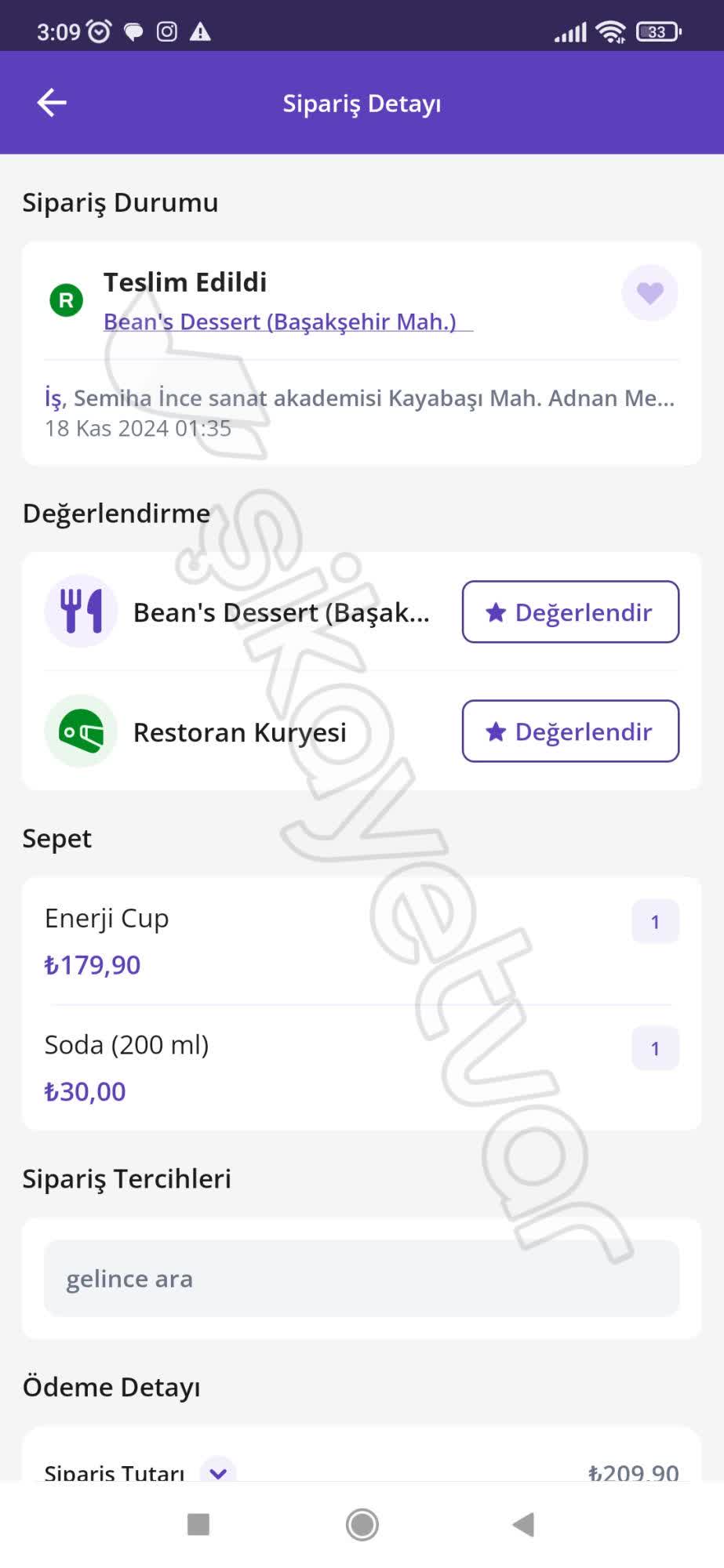Tap the courier helmet icon for Restoran Kuryesi
The width and height of the screenshot is (724, 1568).
click(81, 731)
